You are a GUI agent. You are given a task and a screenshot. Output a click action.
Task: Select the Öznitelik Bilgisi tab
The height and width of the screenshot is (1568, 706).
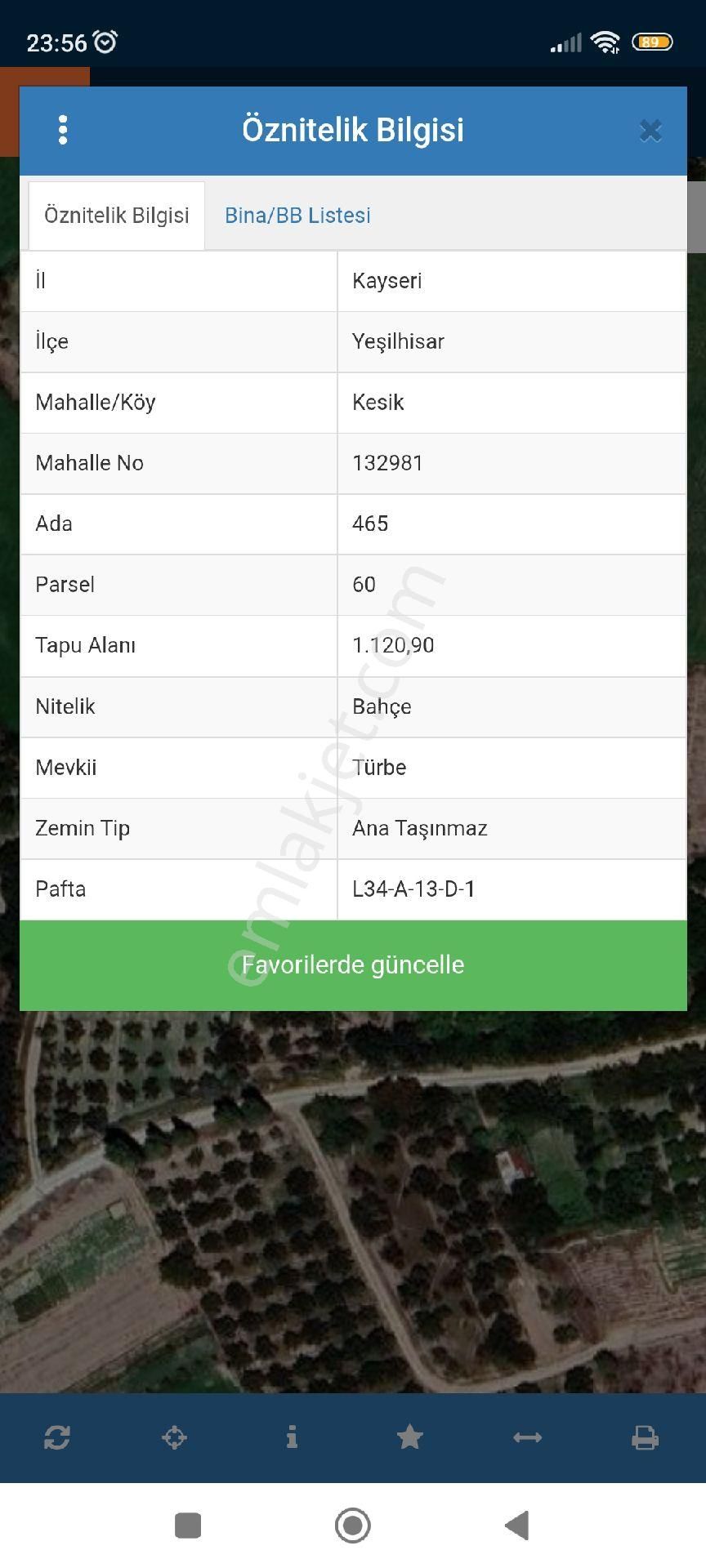(117, 216)
